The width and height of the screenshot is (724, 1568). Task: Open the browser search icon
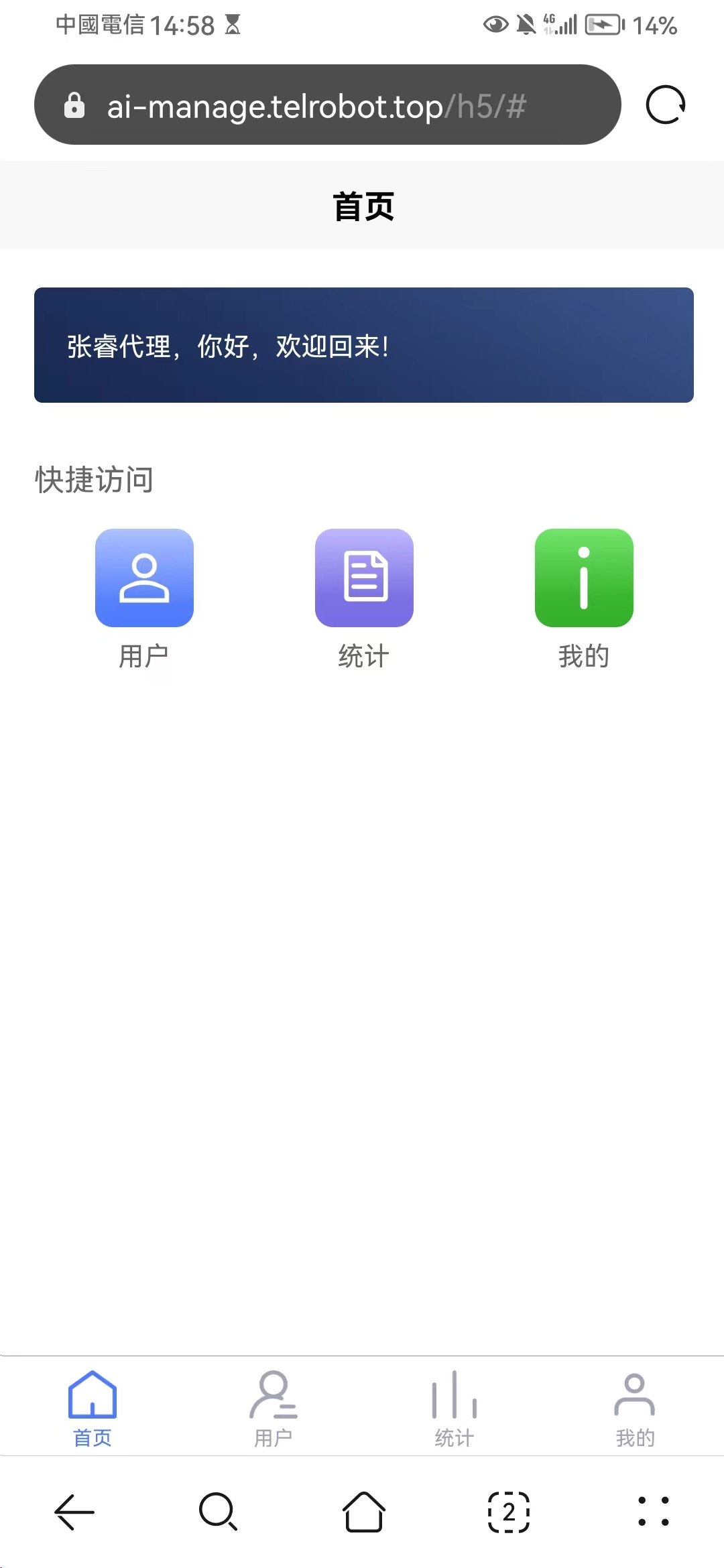coord(219,1512)
